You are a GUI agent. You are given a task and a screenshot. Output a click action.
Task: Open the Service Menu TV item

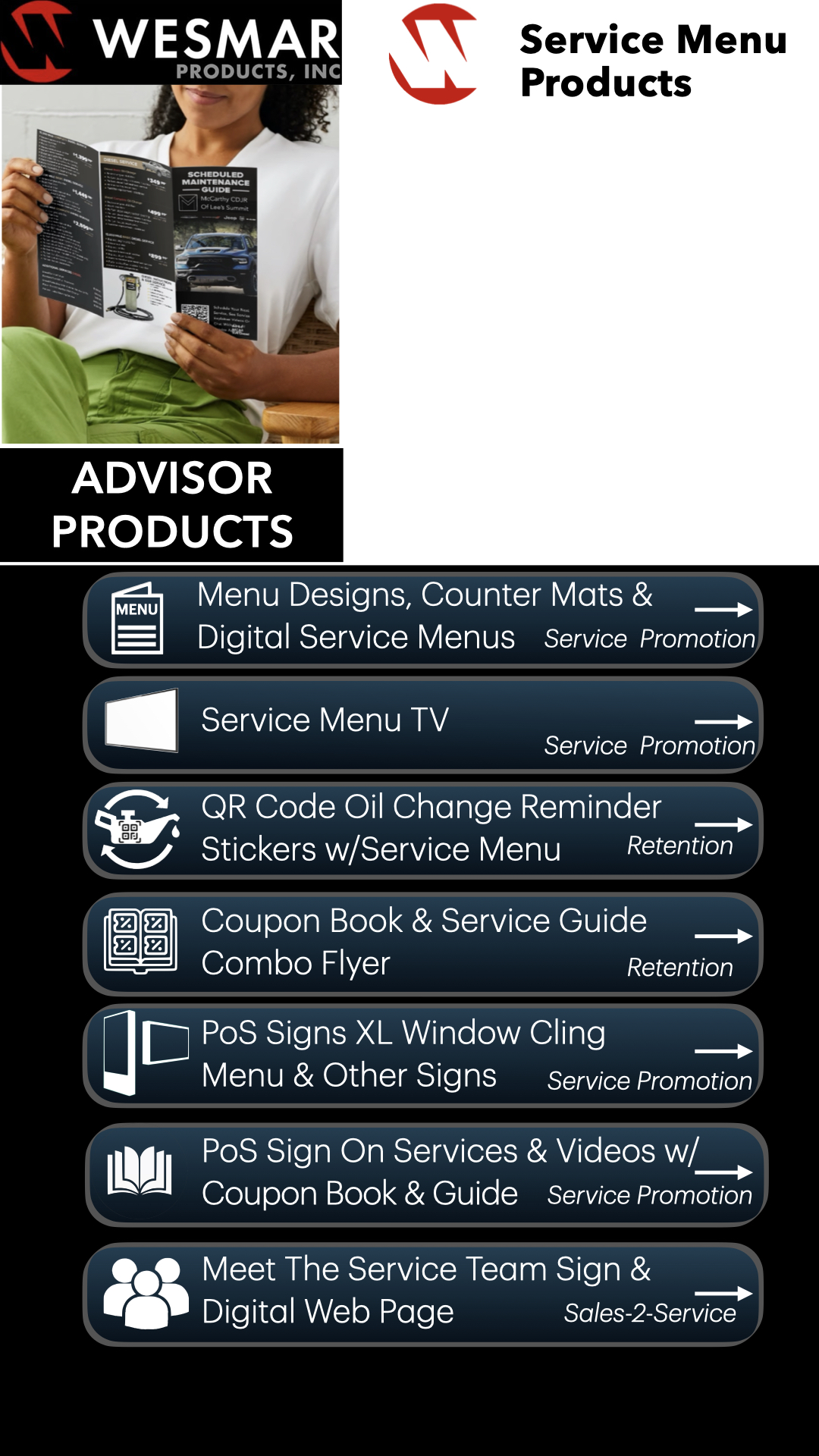click(422, 724)
